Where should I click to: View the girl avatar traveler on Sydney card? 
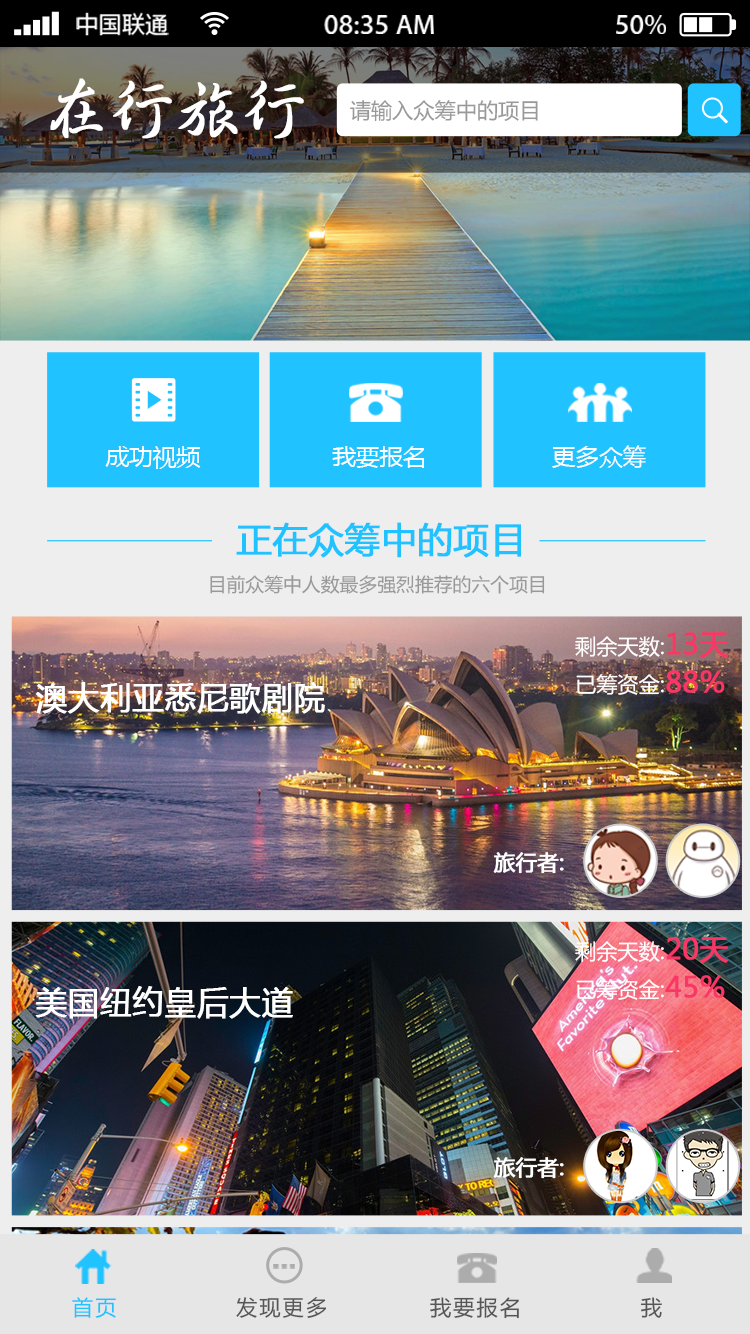pyautogui.click(x=620, y=861)
